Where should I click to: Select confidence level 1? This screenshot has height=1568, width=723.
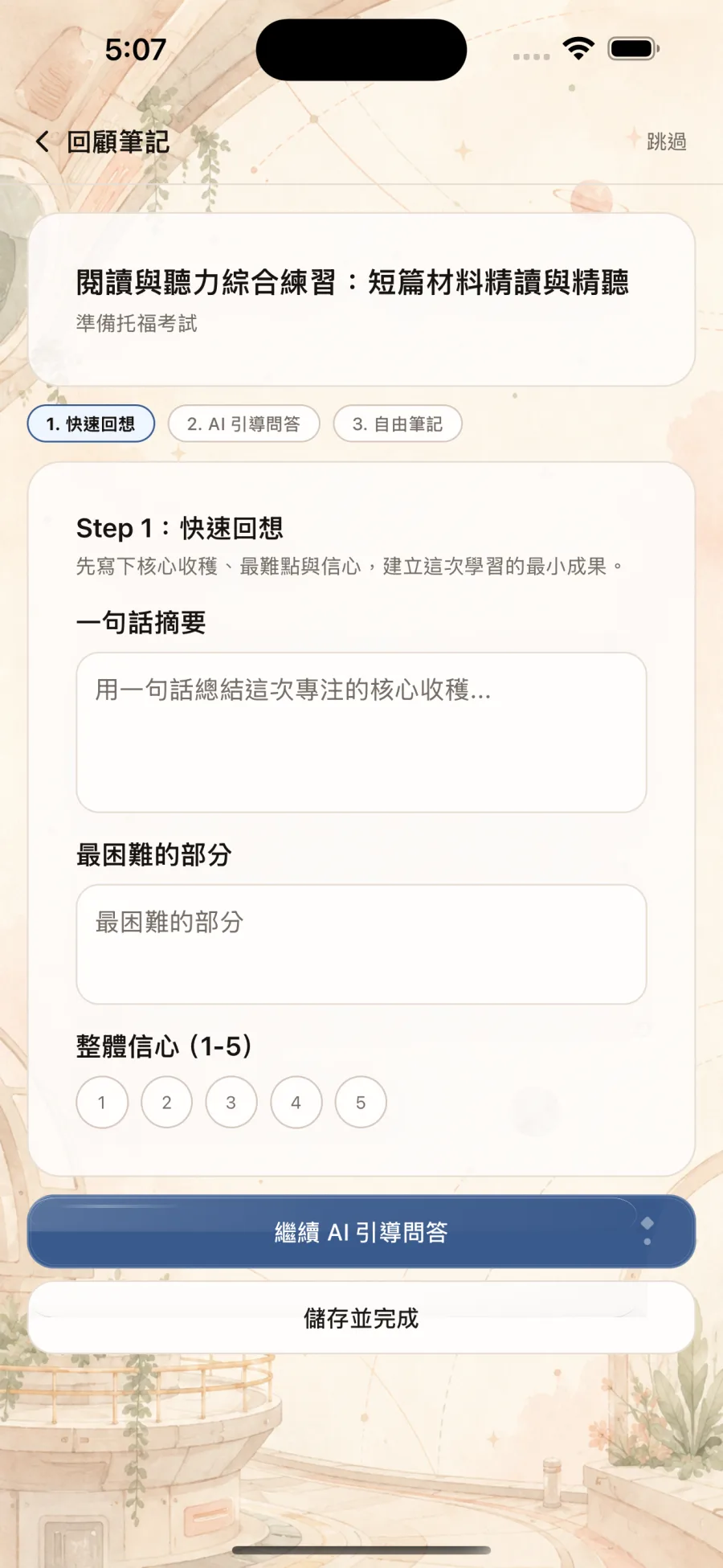[x=102, y=1102]
